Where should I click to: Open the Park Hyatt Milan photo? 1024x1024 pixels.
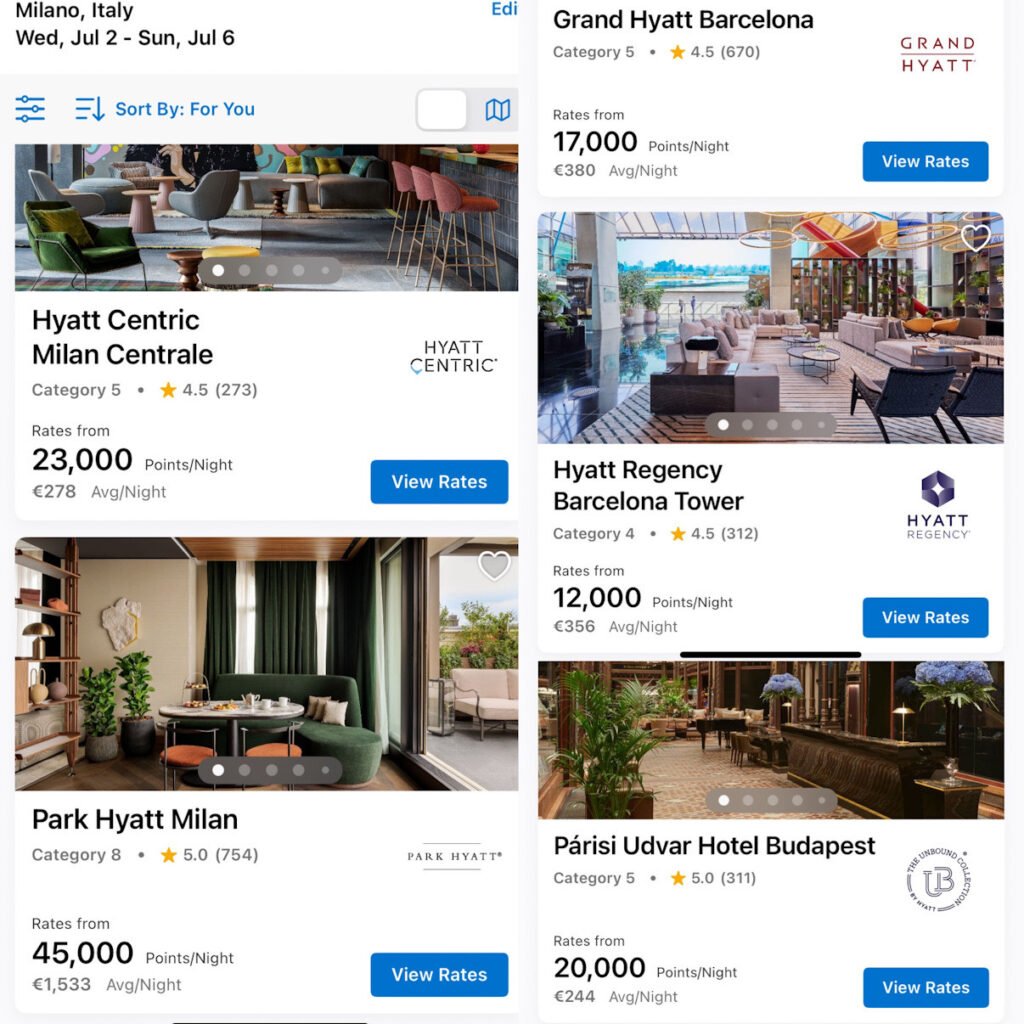pyautogui.click(x=266, y=660)
